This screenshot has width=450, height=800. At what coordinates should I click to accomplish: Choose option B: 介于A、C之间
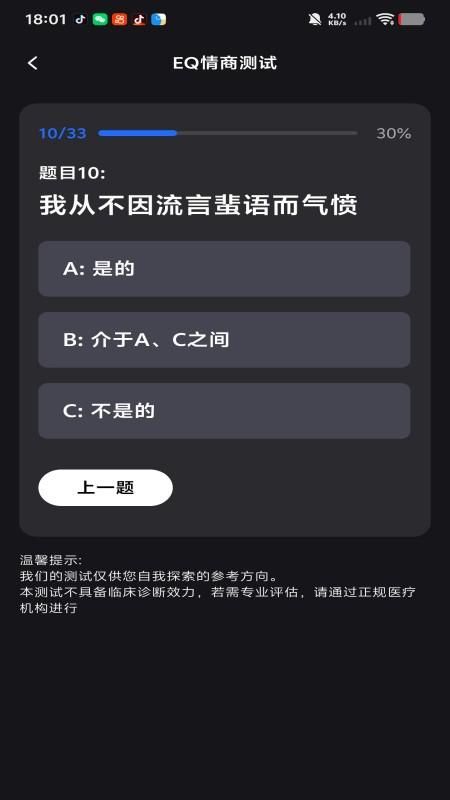224,340
